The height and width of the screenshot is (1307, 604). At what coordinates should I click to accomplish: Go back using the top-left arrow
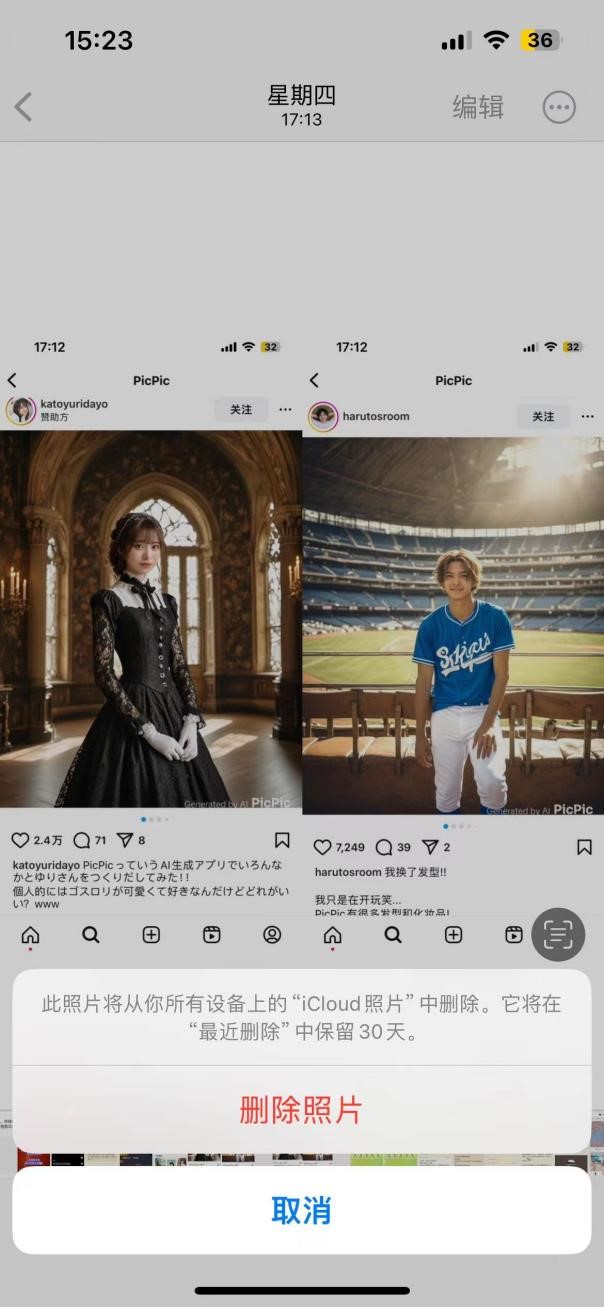pyautogui.click(x=24, y=106)
